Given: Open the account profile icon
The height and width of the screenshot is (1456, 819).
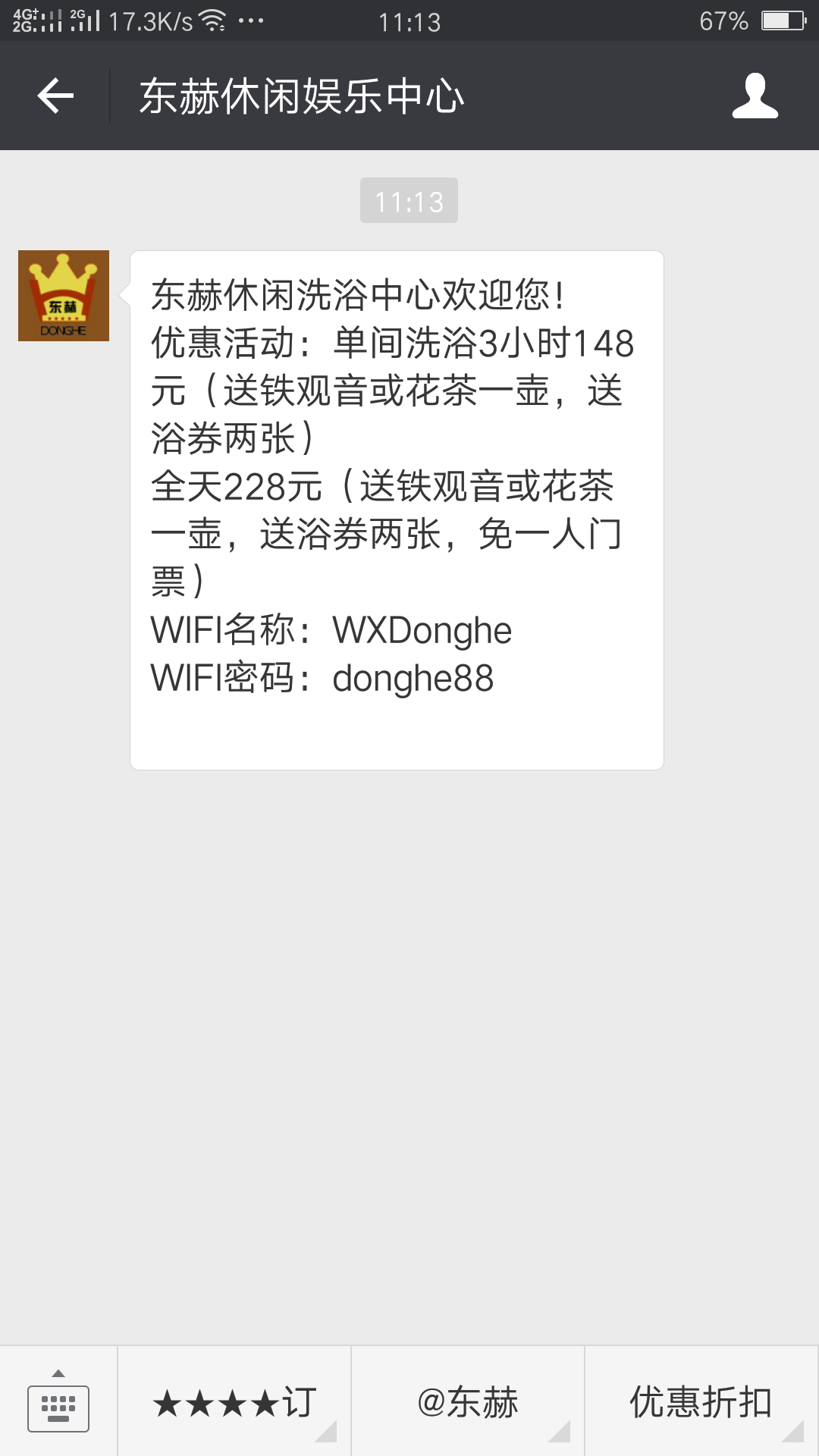Looking at the screenshot, I should pos(755,96).
